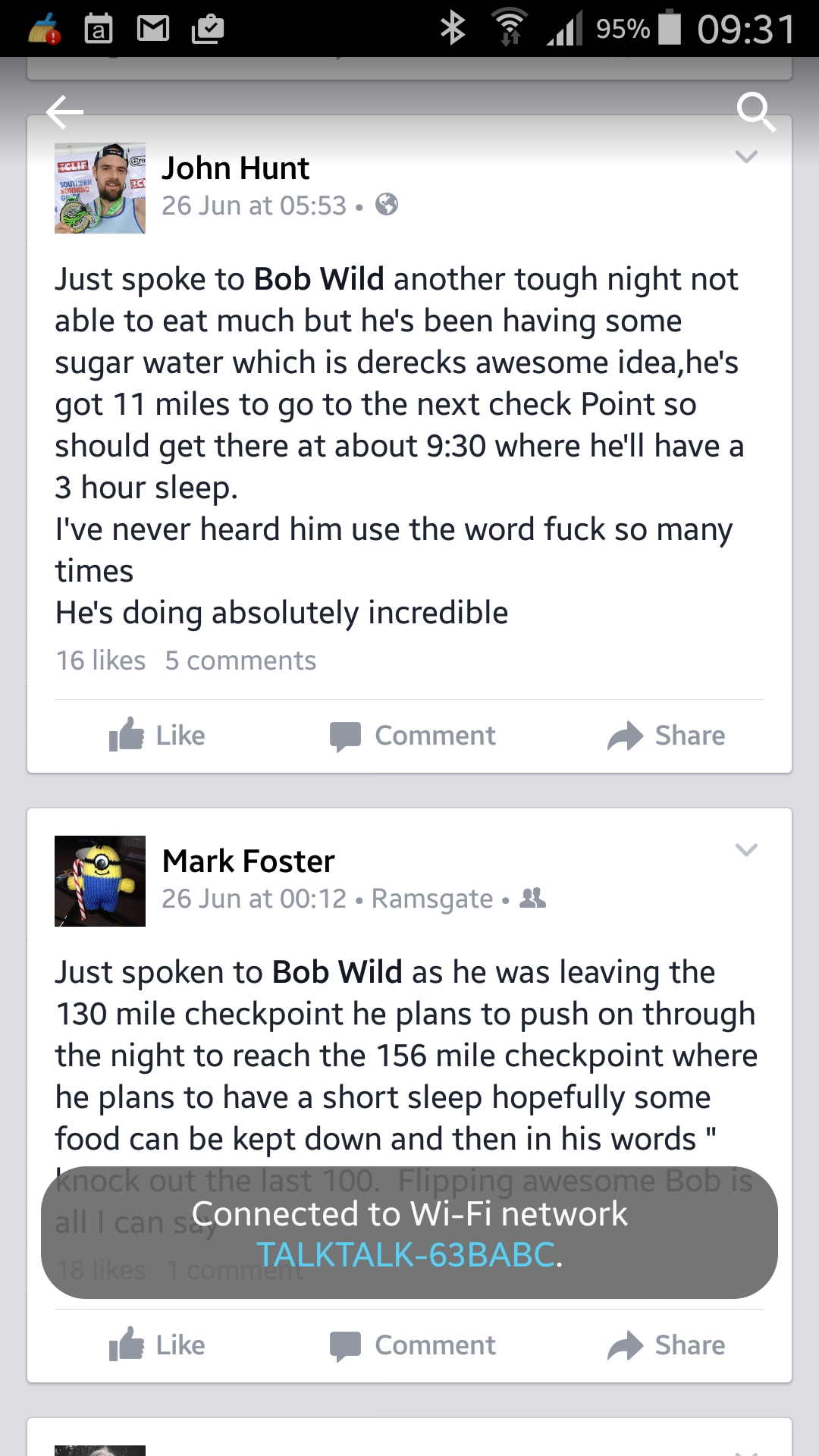Screen dimensions: 819x1456
Task: Like John Hunt's post
Action: pos(158,736)
